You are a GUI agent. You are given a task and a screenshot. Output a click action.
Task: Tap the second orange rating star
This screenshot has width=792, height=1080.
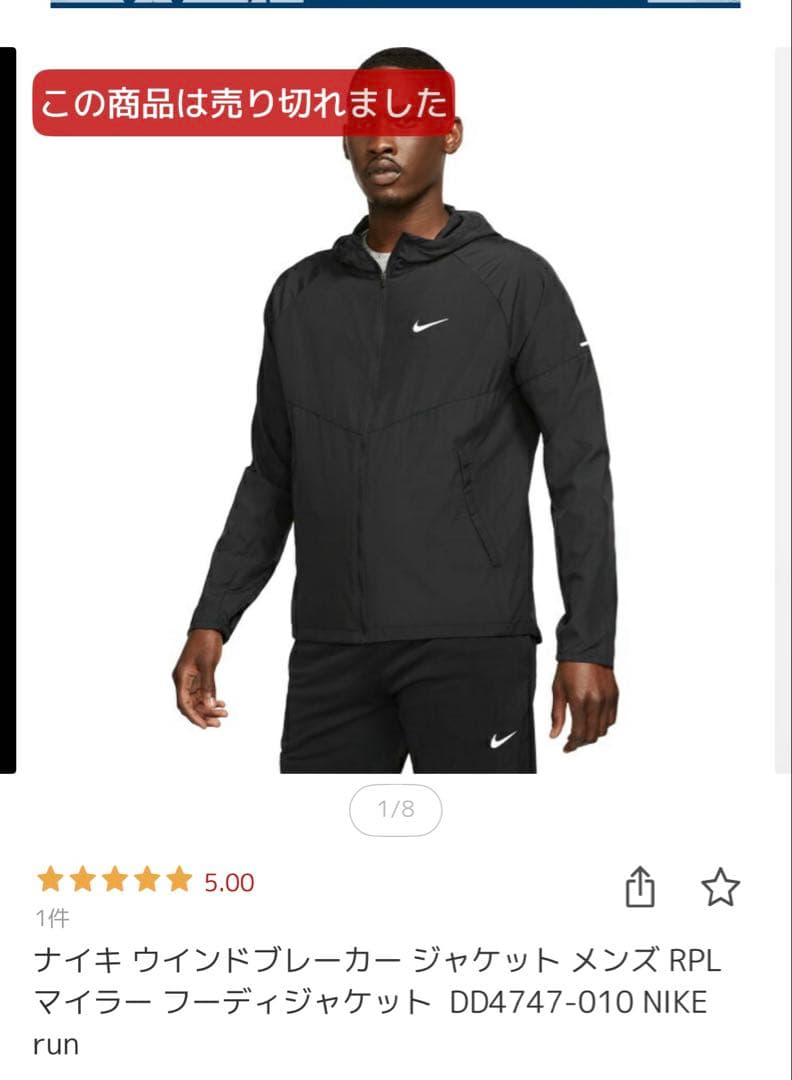point(82,884)
